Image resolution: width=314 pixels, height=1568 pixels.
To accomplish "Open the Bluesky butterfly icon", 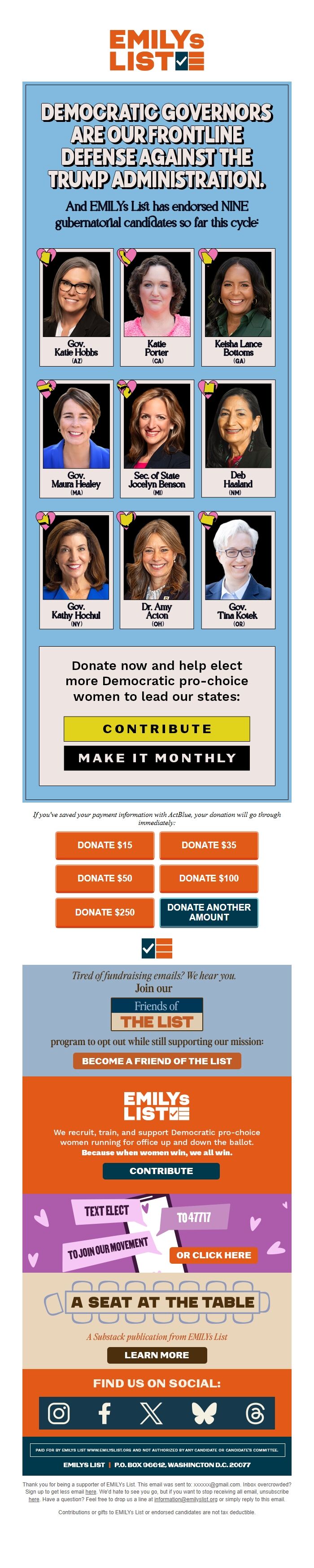I will click(204, 1413).
